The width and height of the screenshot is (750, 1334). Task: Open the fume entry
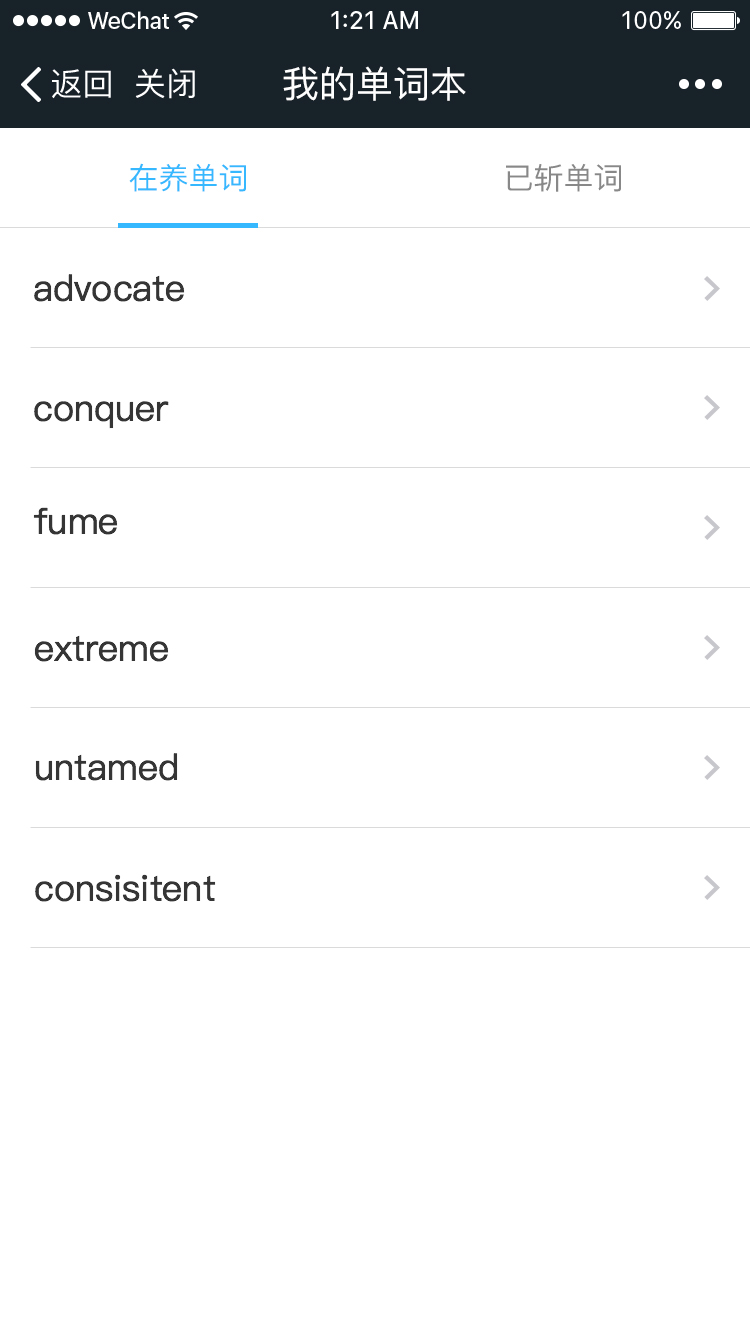[375, 527]
